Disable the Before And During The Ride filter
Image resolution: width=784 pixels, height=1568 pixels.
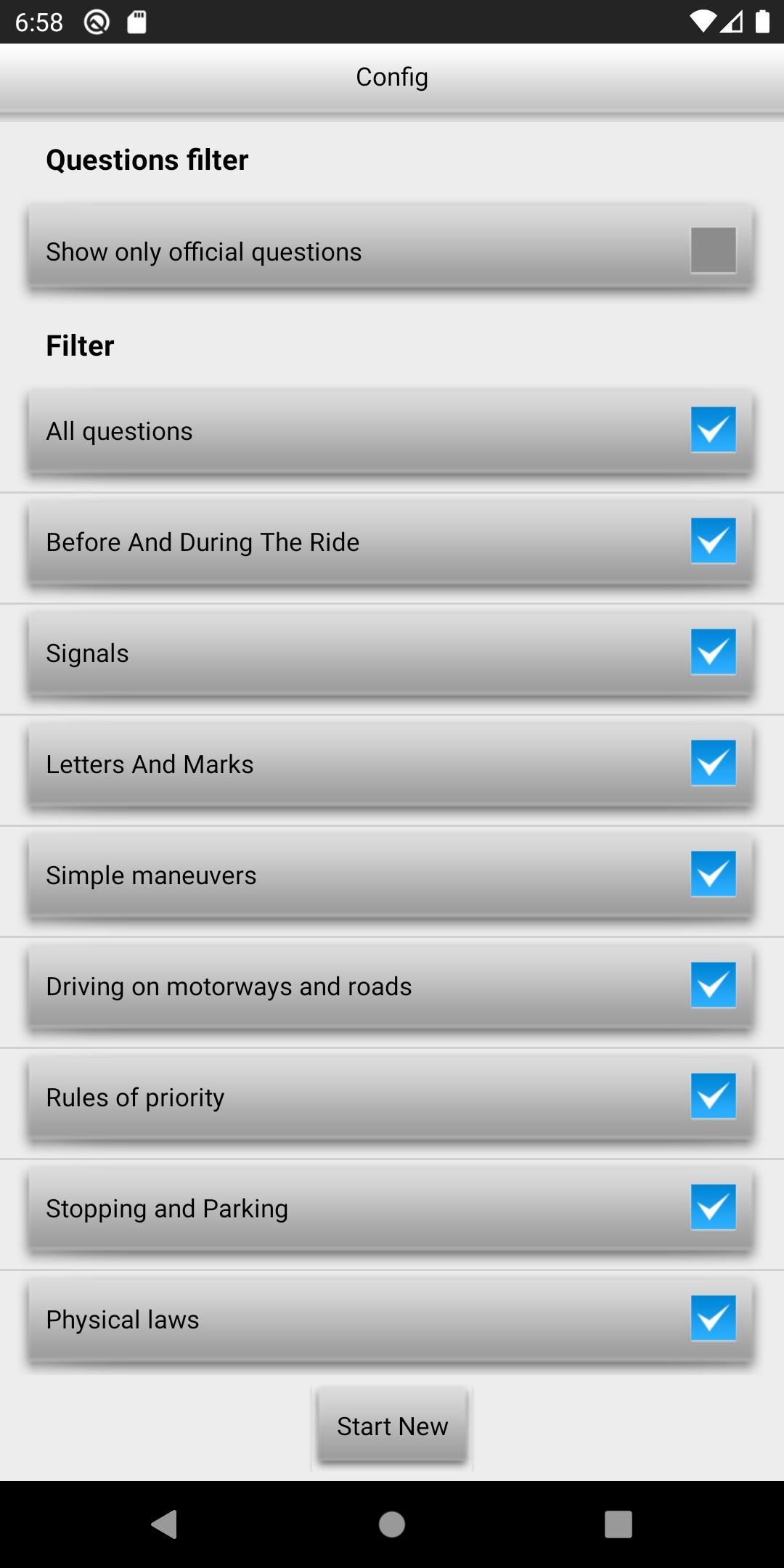click(713, 541)
